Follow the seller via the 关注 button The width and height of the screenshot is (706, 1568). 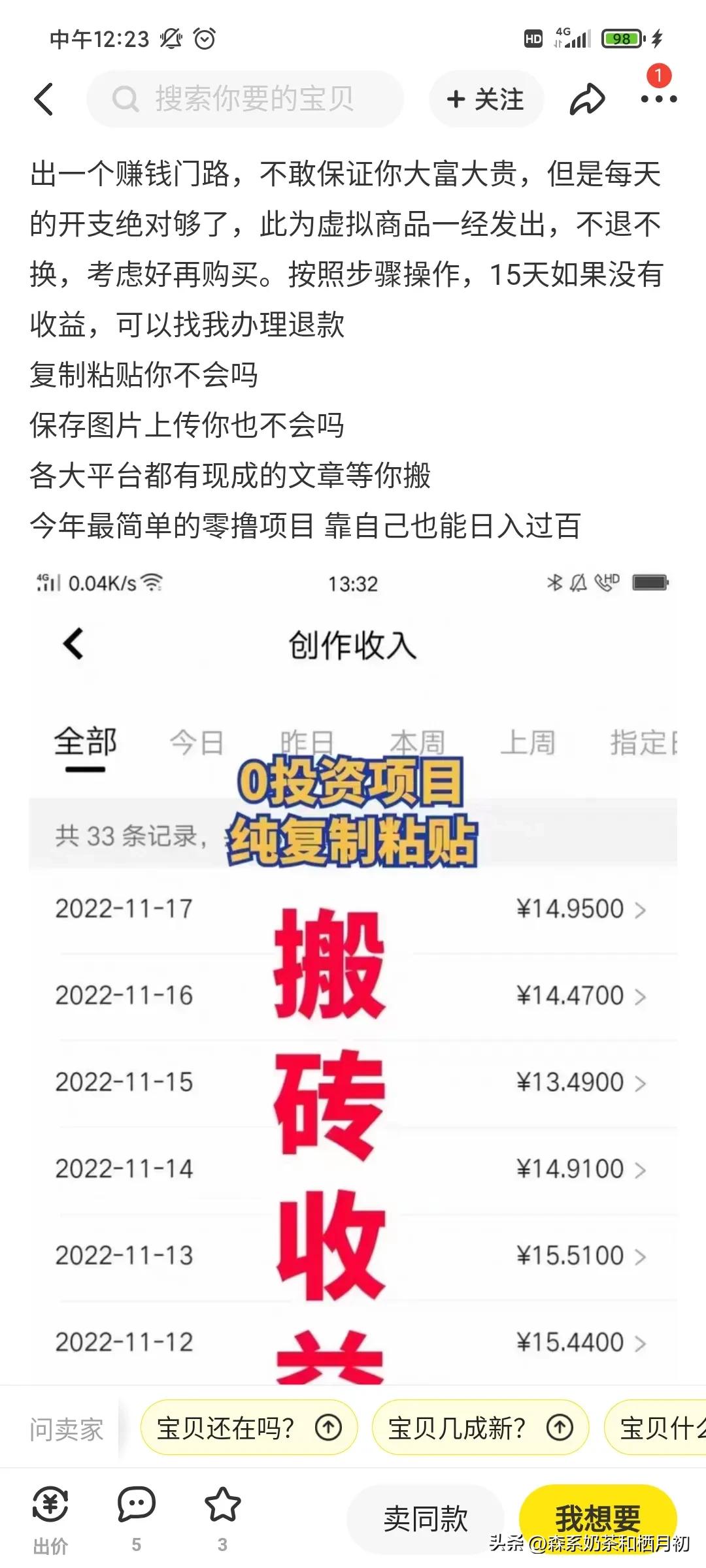485,99
